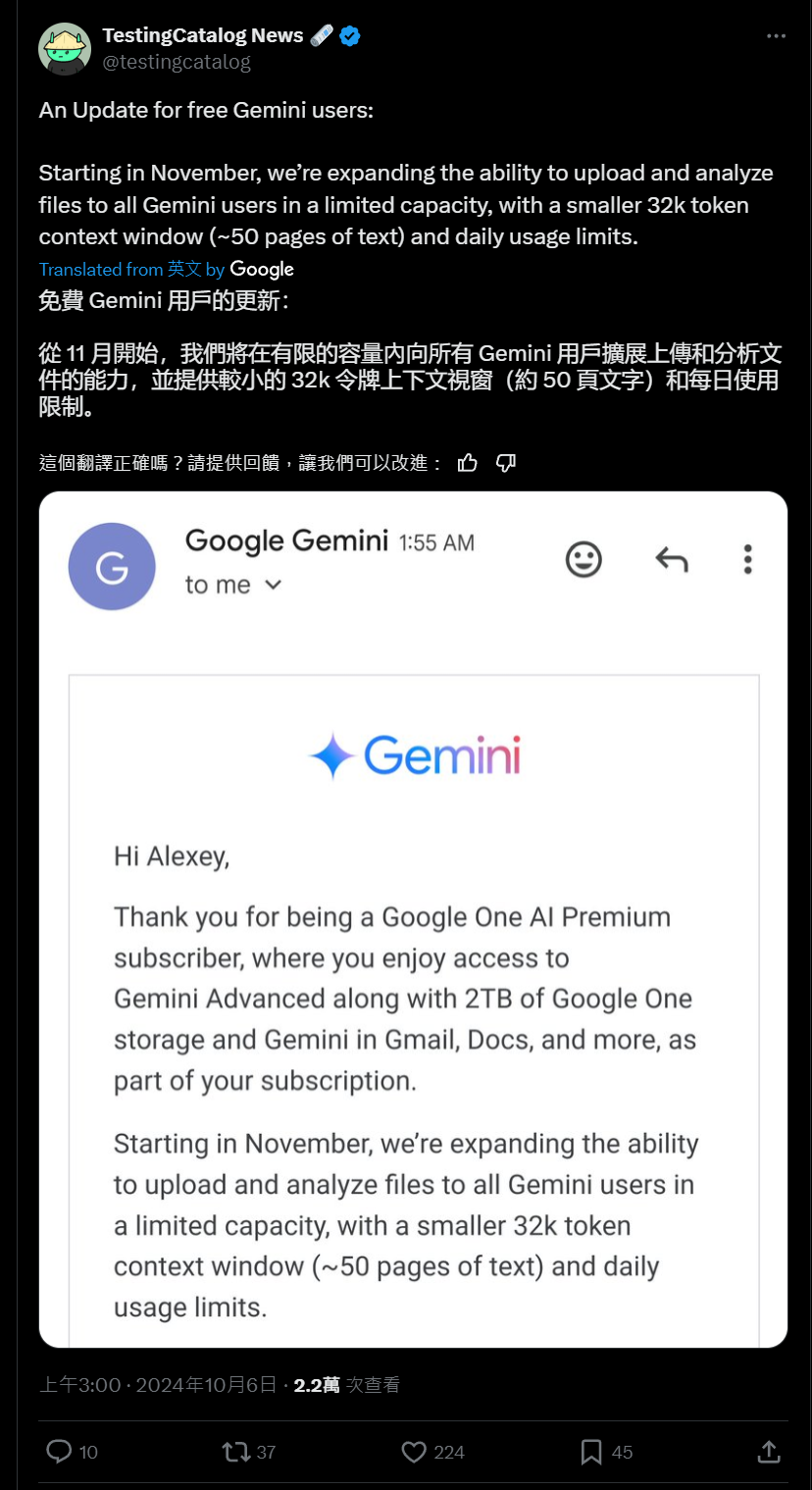Share this tweet
Viewport: 812px width, 1490px height.
pos(770,1452)
